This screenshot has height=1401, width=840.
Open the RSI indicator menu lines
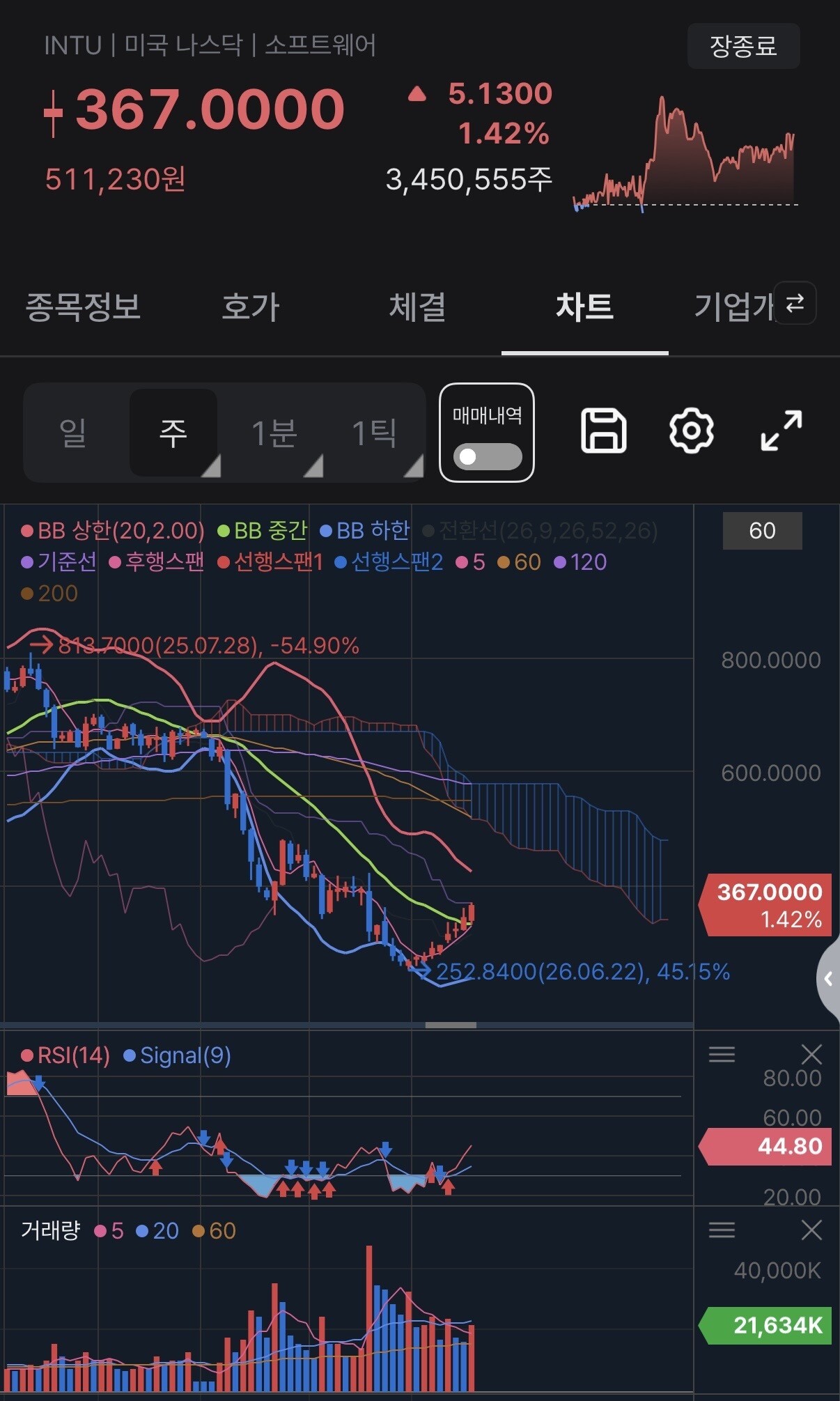pos(722,1054)
